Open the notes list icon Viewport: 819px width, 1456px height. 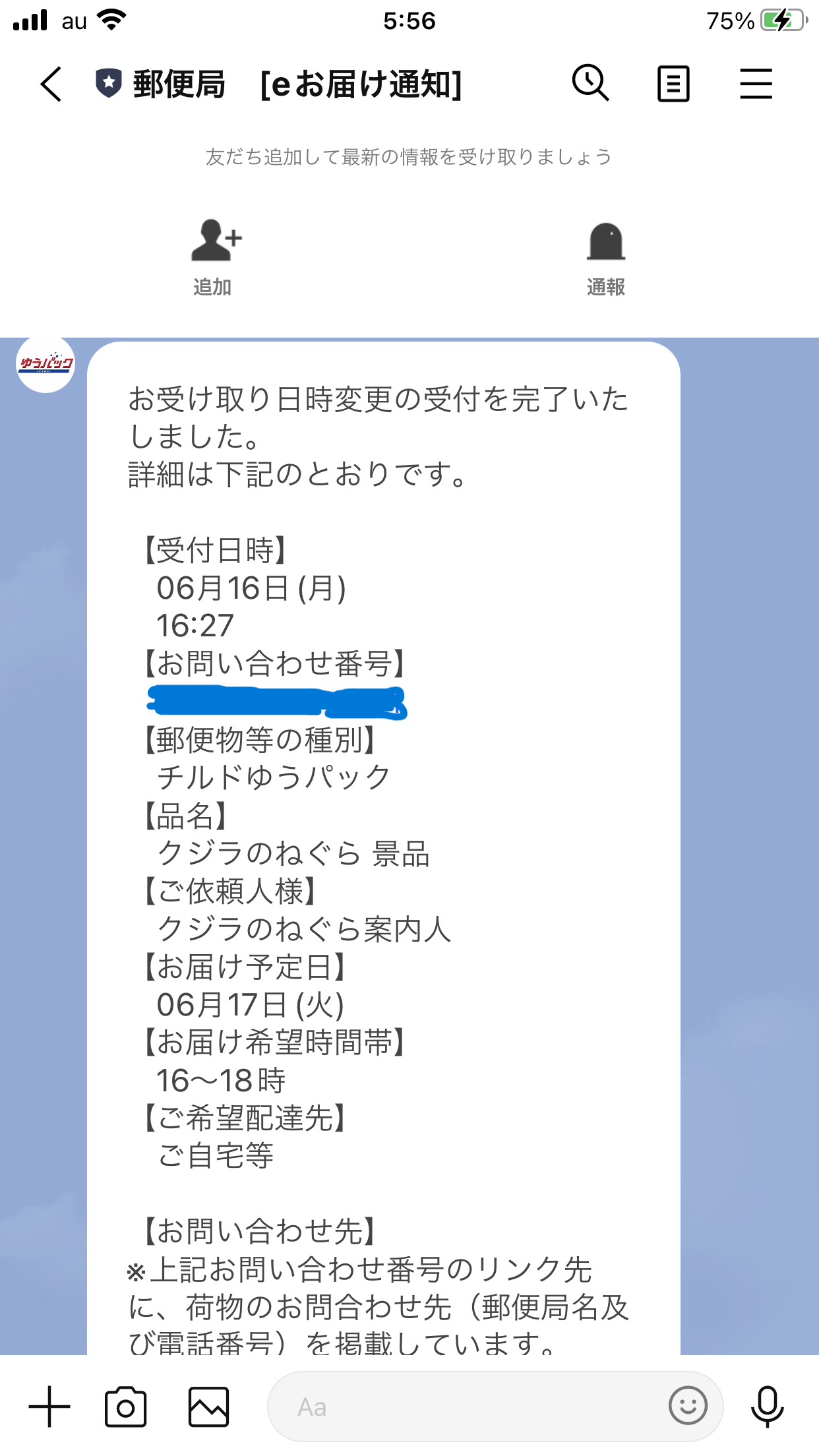point(673,84)
